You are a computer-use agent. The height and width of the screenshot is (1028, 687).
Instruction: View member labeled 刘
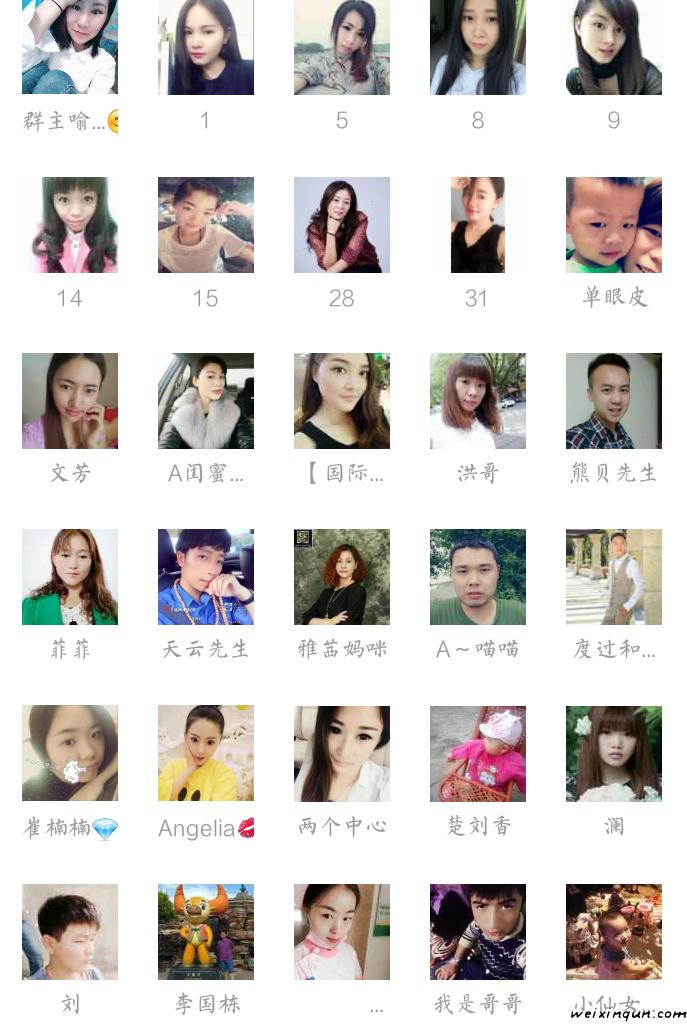(x=69, y=931)
